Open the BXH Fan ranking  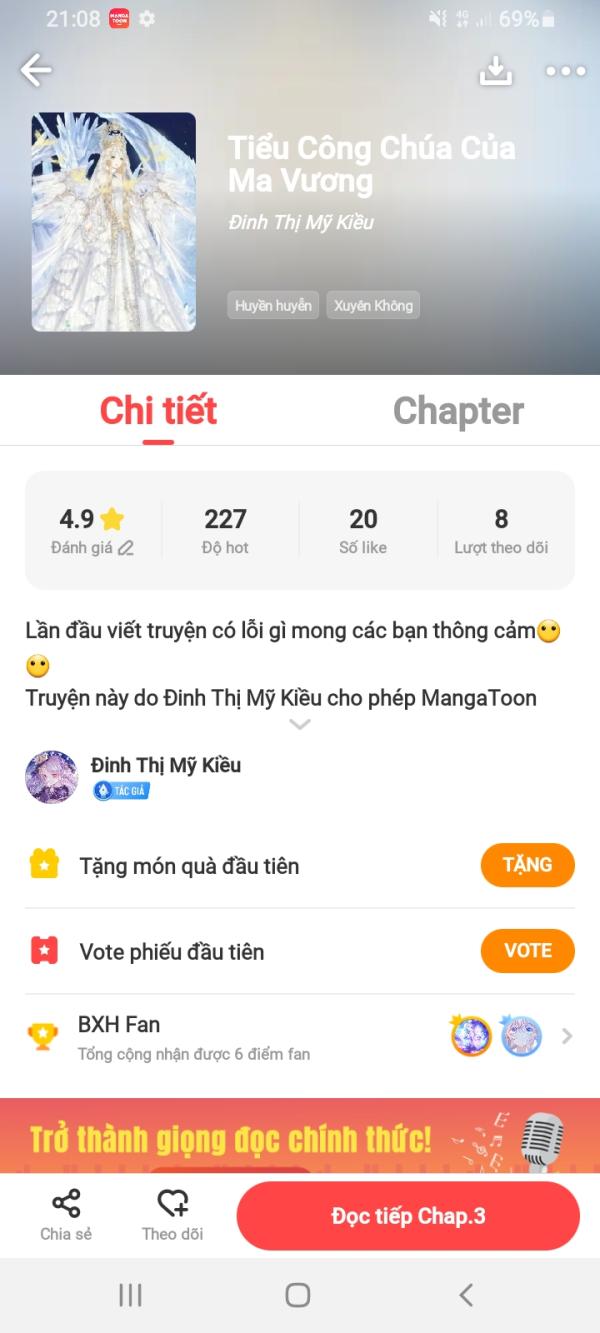click(x=300, y=1037)
